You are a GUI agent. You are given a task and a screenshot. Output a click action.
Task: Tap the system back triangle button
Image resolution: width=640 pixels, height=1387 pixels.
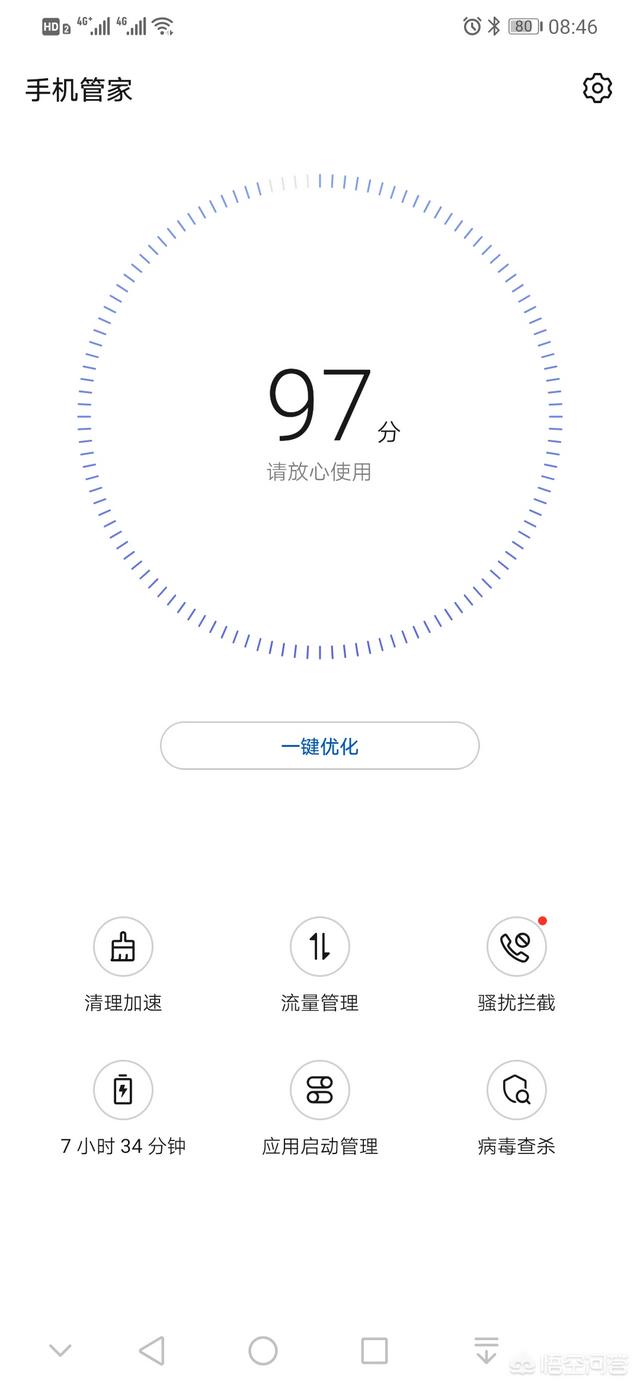(152, 1351)
